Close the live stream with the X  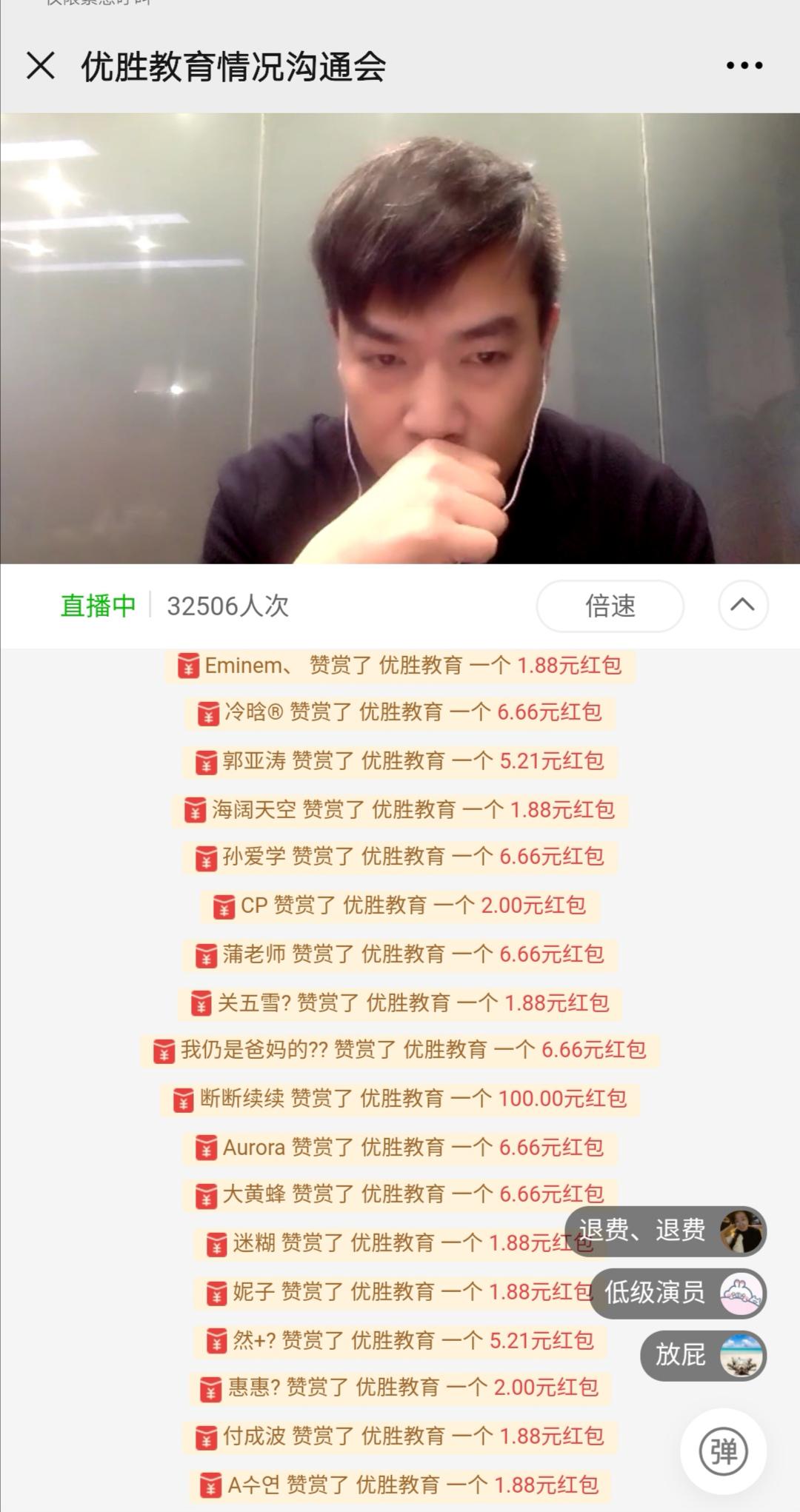click(42, 67)
